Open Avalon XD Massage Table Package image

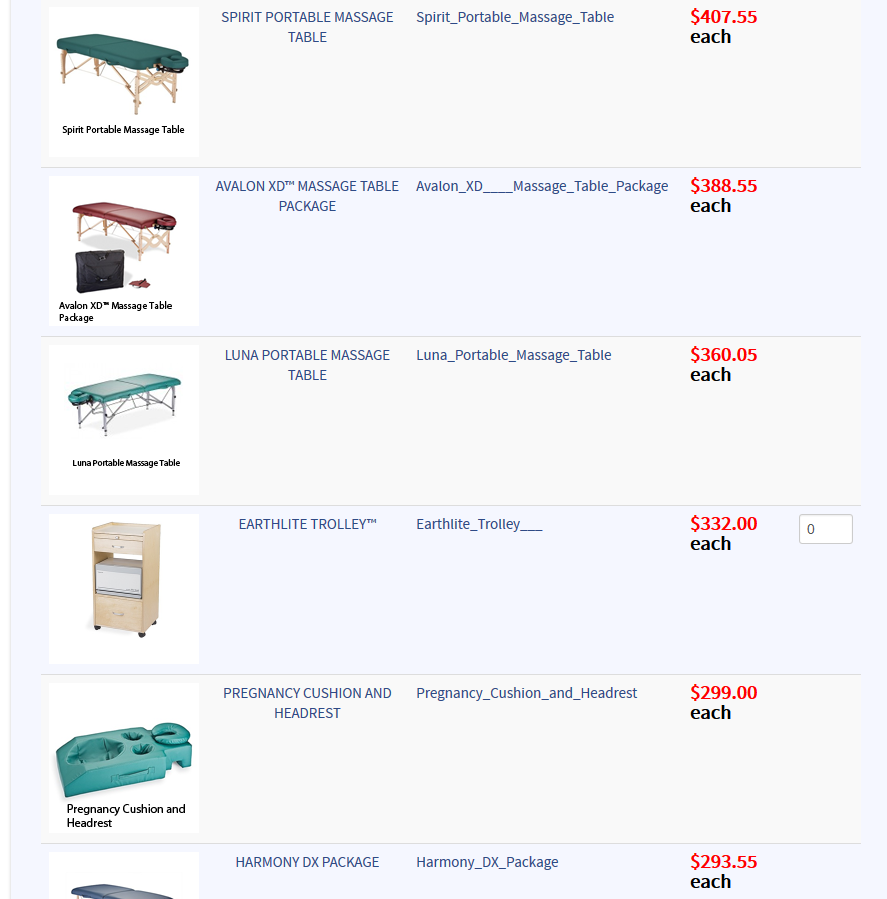click(124, 250)
